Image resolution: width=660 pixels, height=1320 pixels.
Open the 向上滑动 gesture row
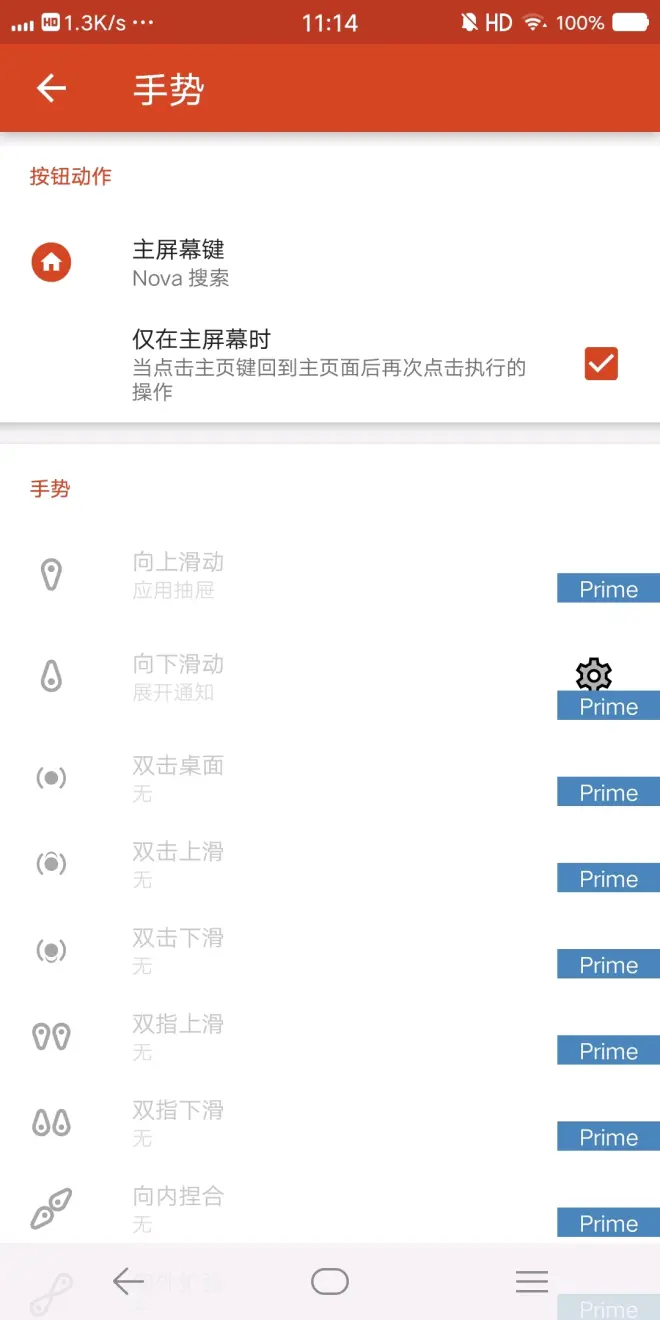point(330,575)
